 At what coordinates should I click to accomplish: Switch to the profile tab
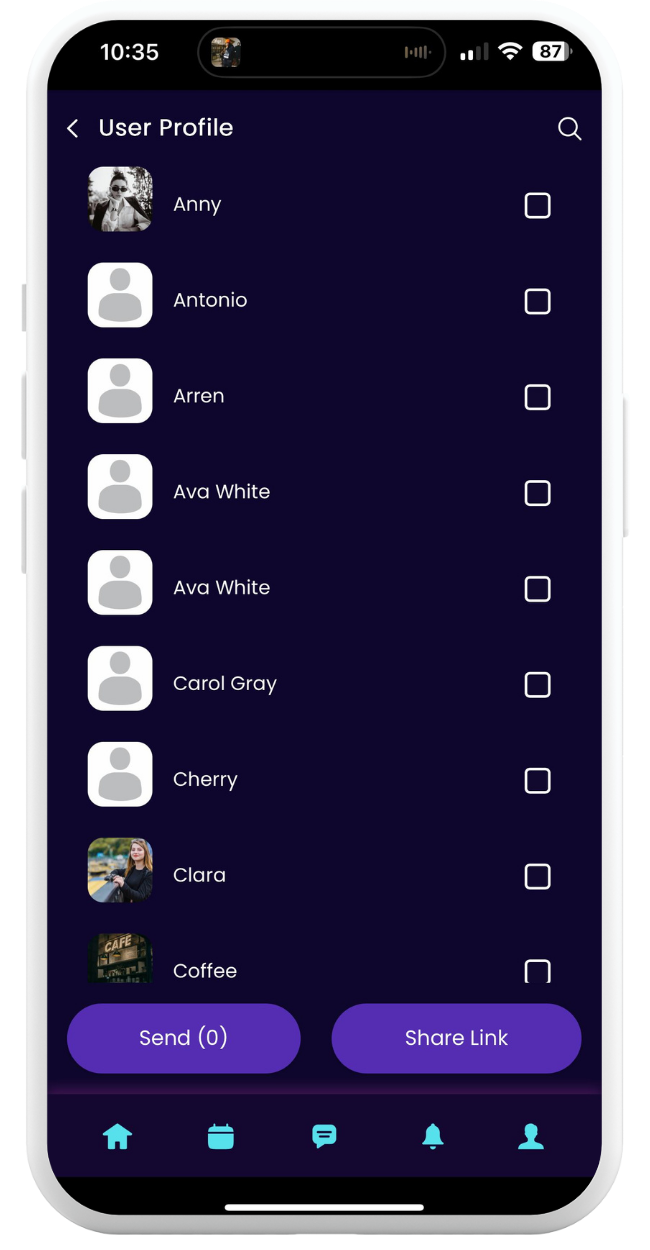click(531, 1136)
